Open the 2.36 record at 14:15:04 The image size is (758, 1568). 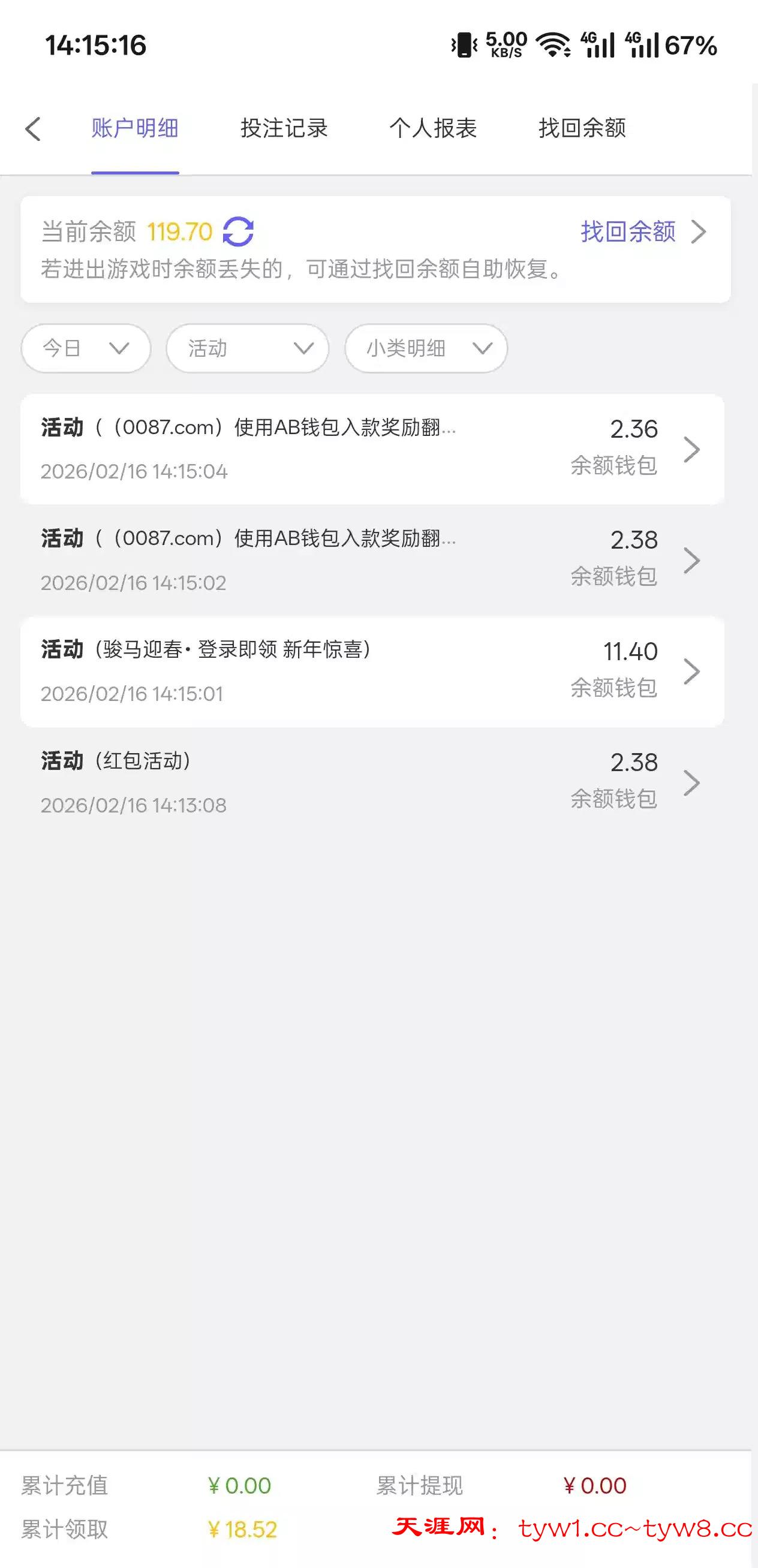tap(371, 449)
